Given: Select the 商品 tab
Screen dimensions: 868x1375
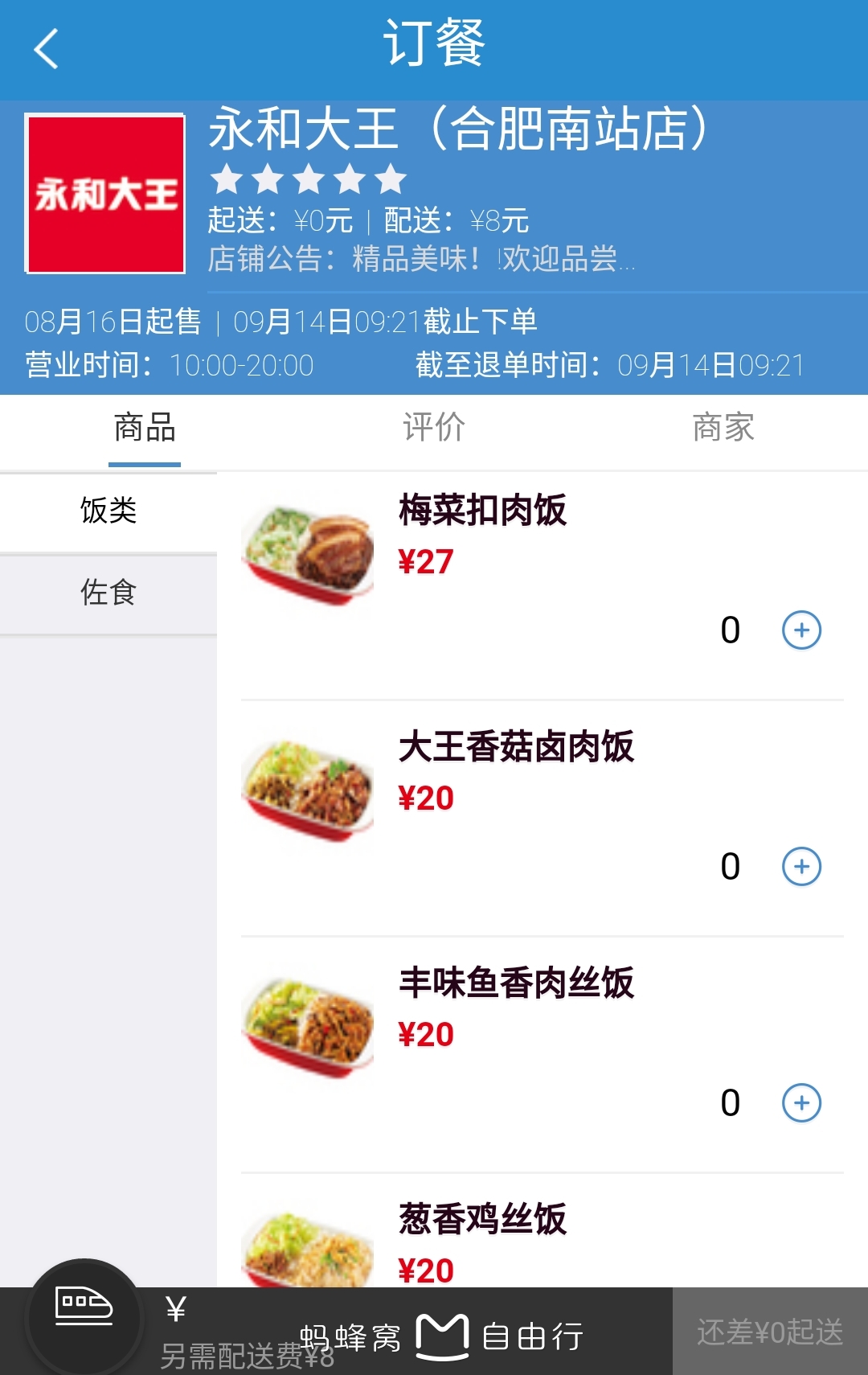Looking at the screenshot, I should click(145, 428).
